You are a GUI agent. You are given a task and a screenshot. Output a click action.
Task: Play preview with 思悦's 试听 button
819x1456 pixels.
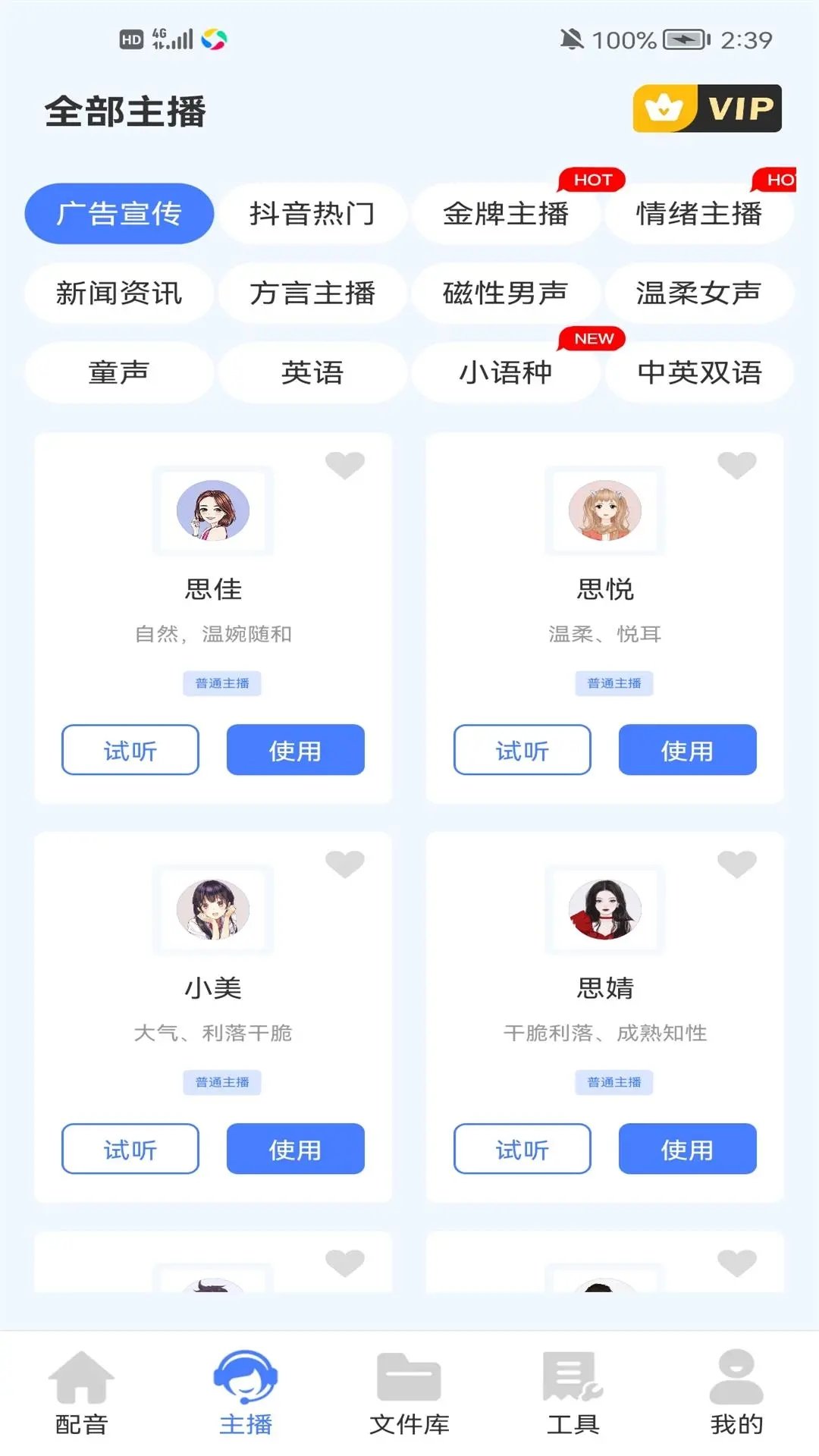click(x=522, y=750)
